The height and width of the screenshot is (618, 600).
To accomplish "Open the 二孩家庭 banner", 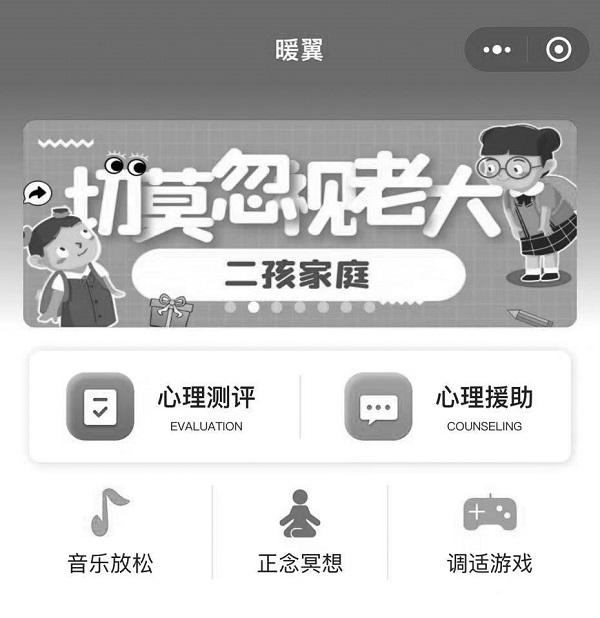I will pos(298,272).
